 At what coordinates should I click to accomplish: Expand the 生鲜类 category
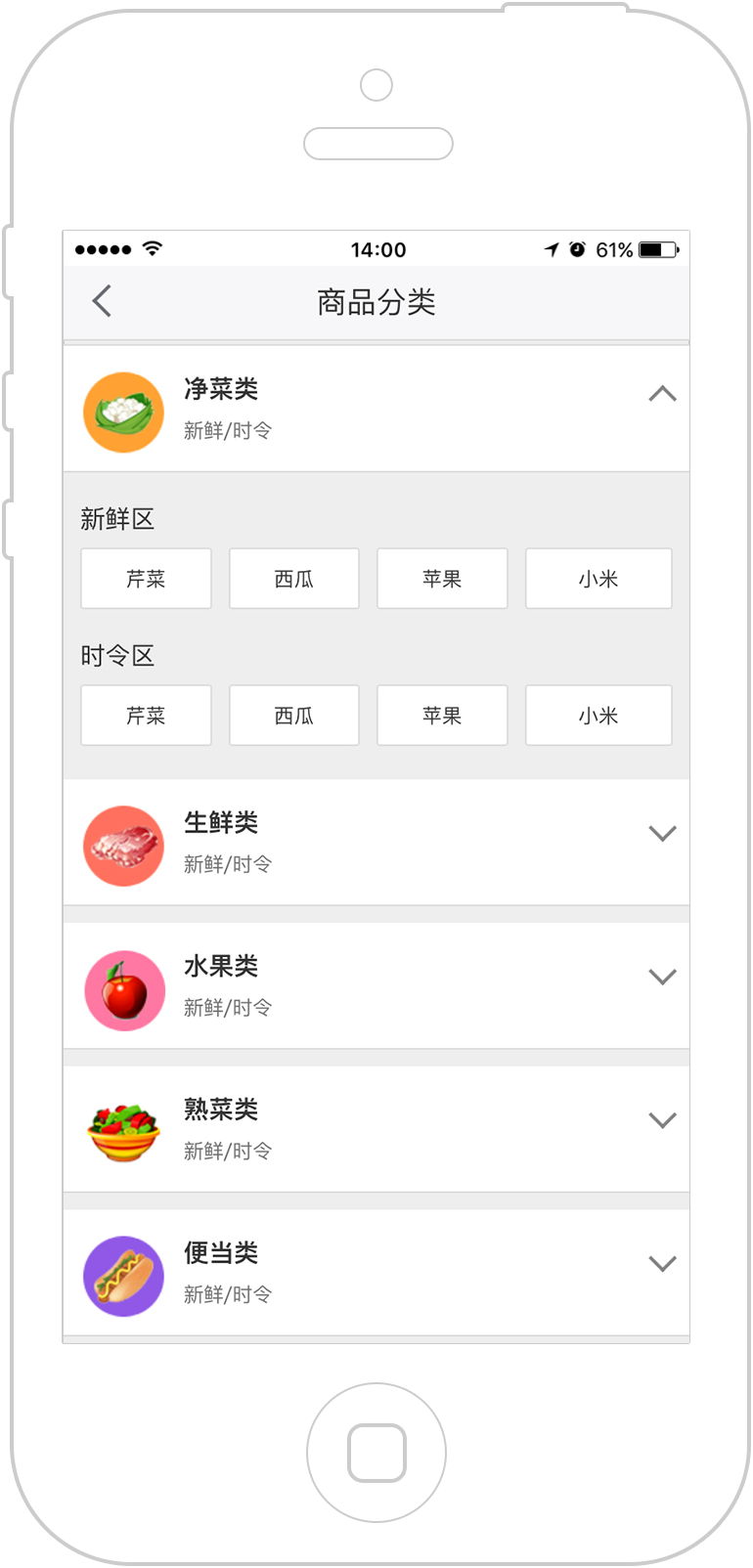(x=662, y=834)
